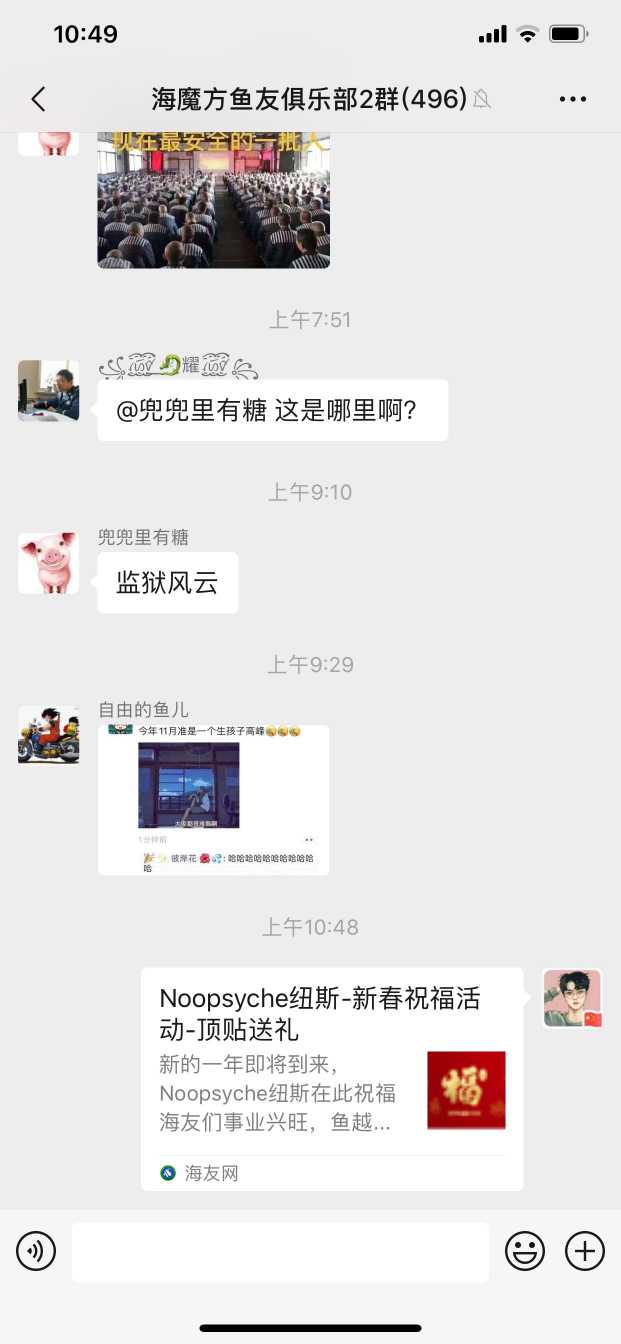Screen dimensions: 621x1344
Task: Open my own avatar beside the link card
Action: [x=572, y=998]
